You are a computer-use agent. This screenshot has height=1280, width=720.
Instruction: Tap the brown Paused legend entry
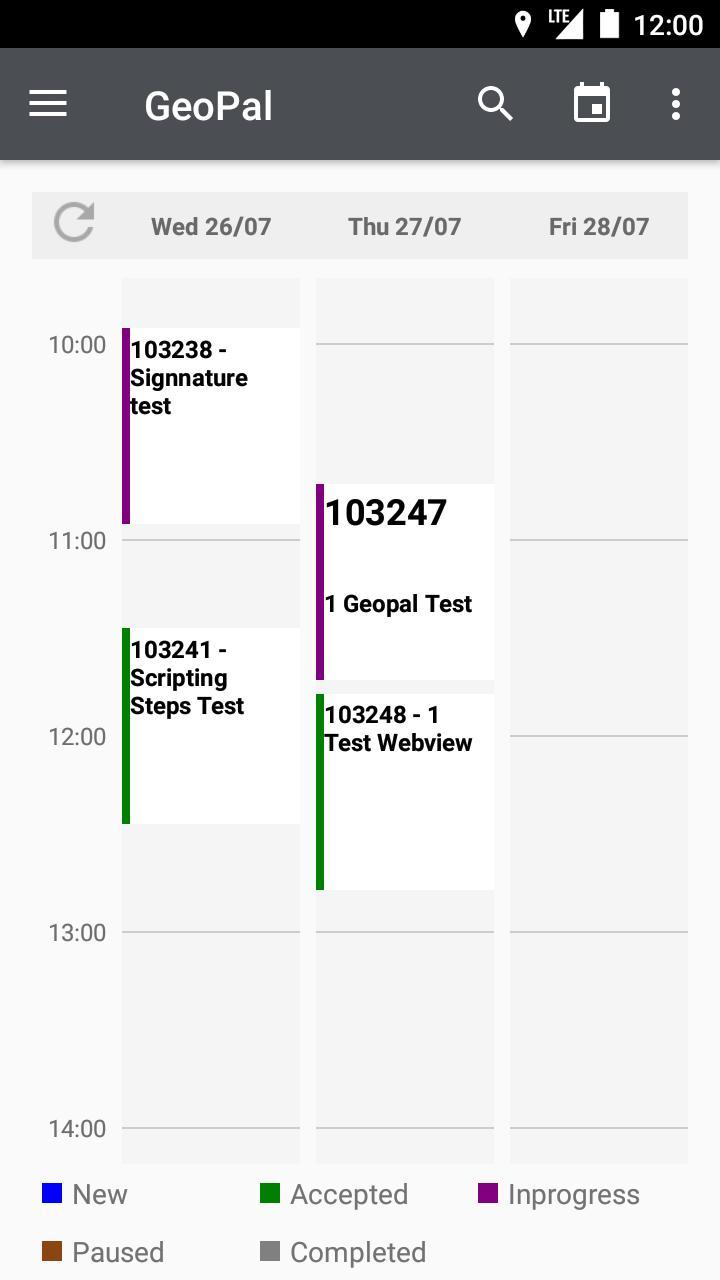pos(50,1251)
